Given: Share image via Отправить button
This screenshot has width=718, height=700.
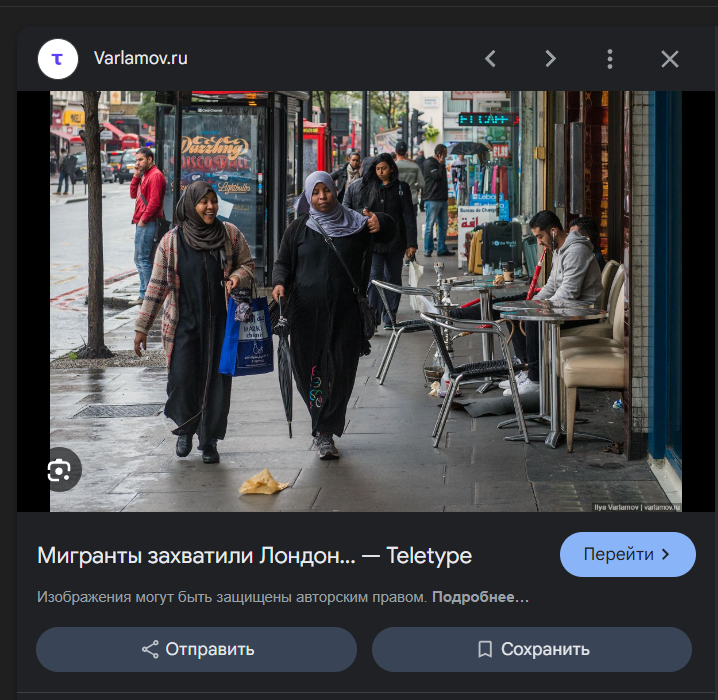Looking at the screenshot, I should click(x=197, y=649).
